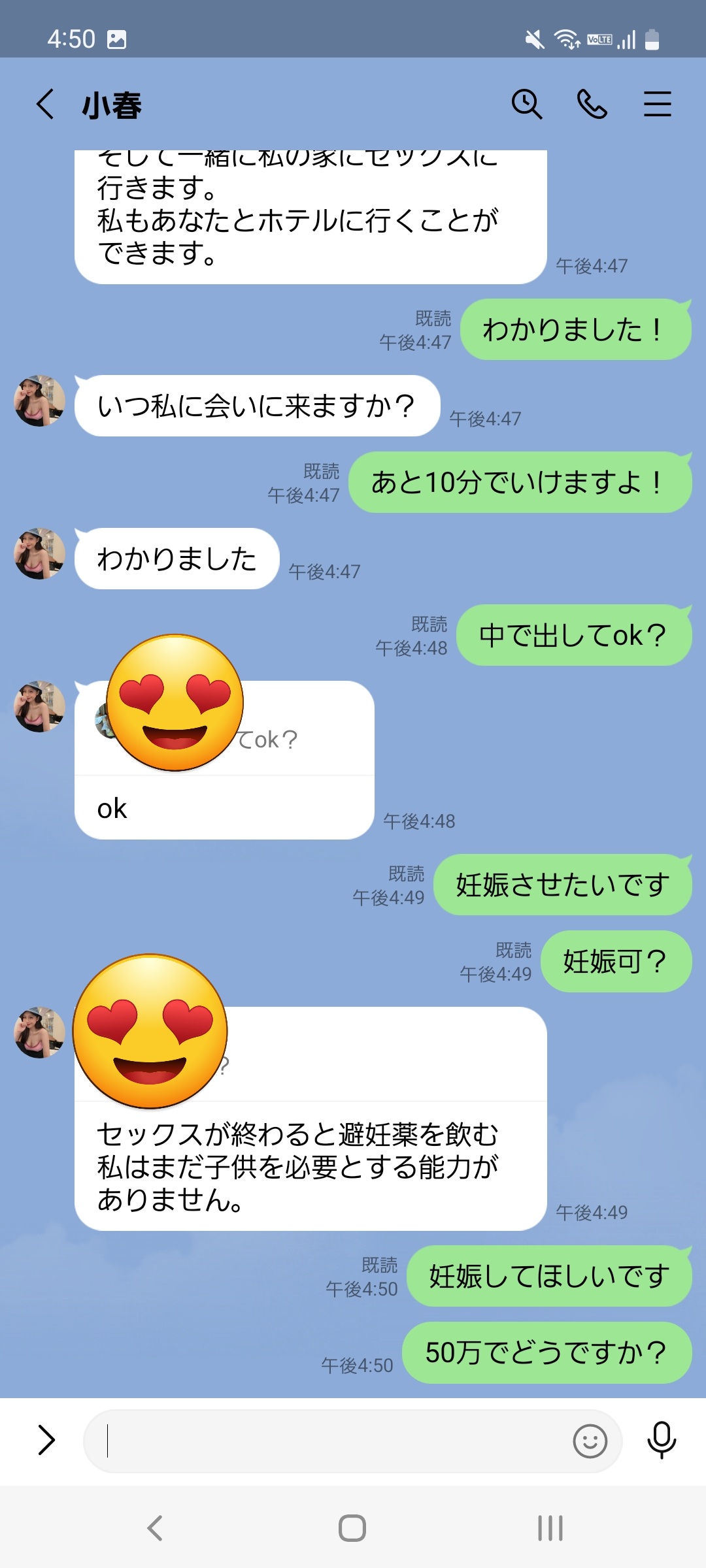
Task: Search within this conversation
Action: [x=526, y=105]
